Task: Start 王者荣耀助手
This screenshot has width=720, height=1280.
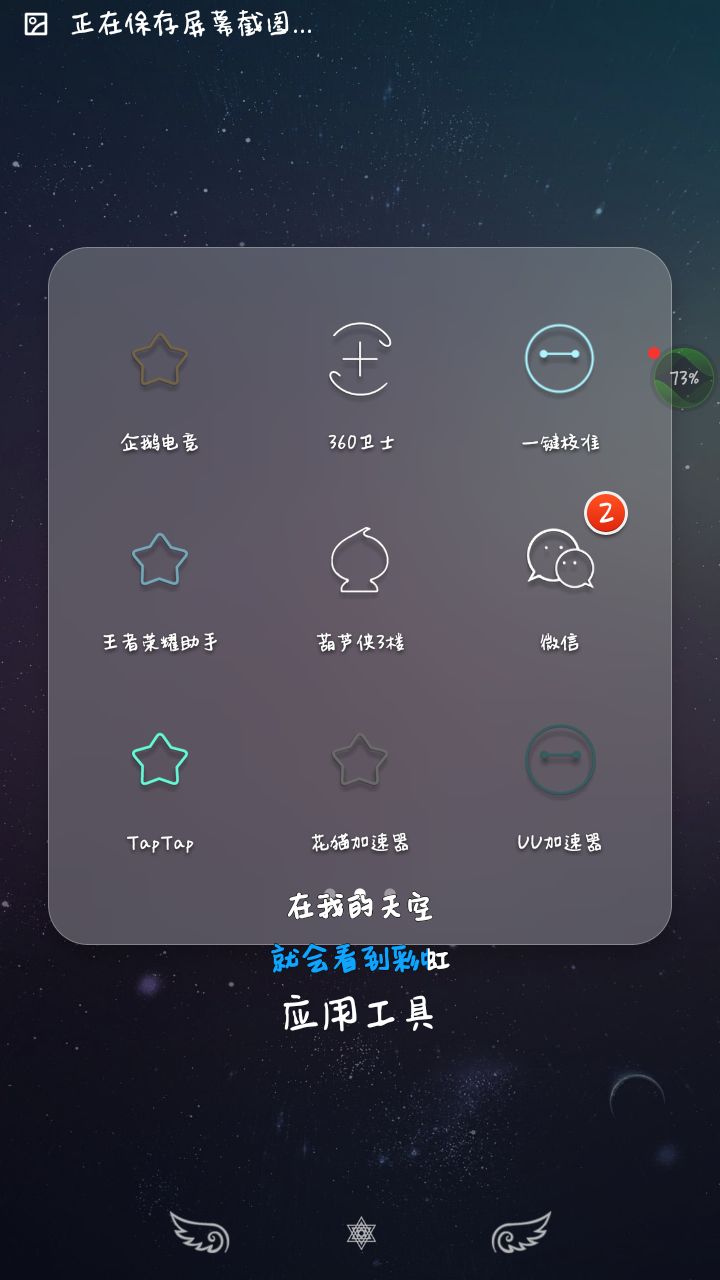Action: tap(158, 560)
